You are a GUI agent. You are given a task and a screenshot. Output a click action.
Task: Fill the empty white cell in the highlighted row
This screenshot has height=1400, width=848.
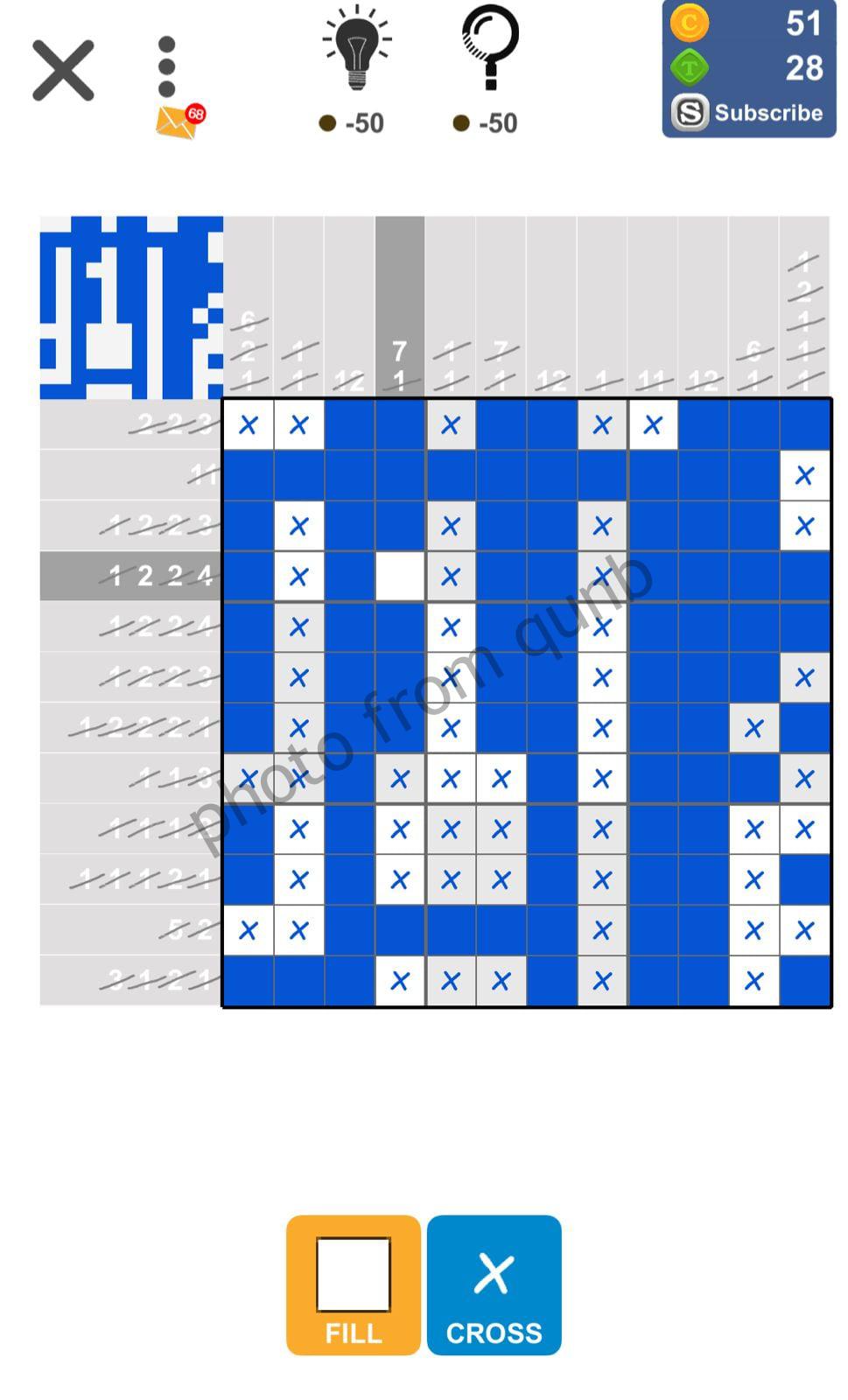400,577
